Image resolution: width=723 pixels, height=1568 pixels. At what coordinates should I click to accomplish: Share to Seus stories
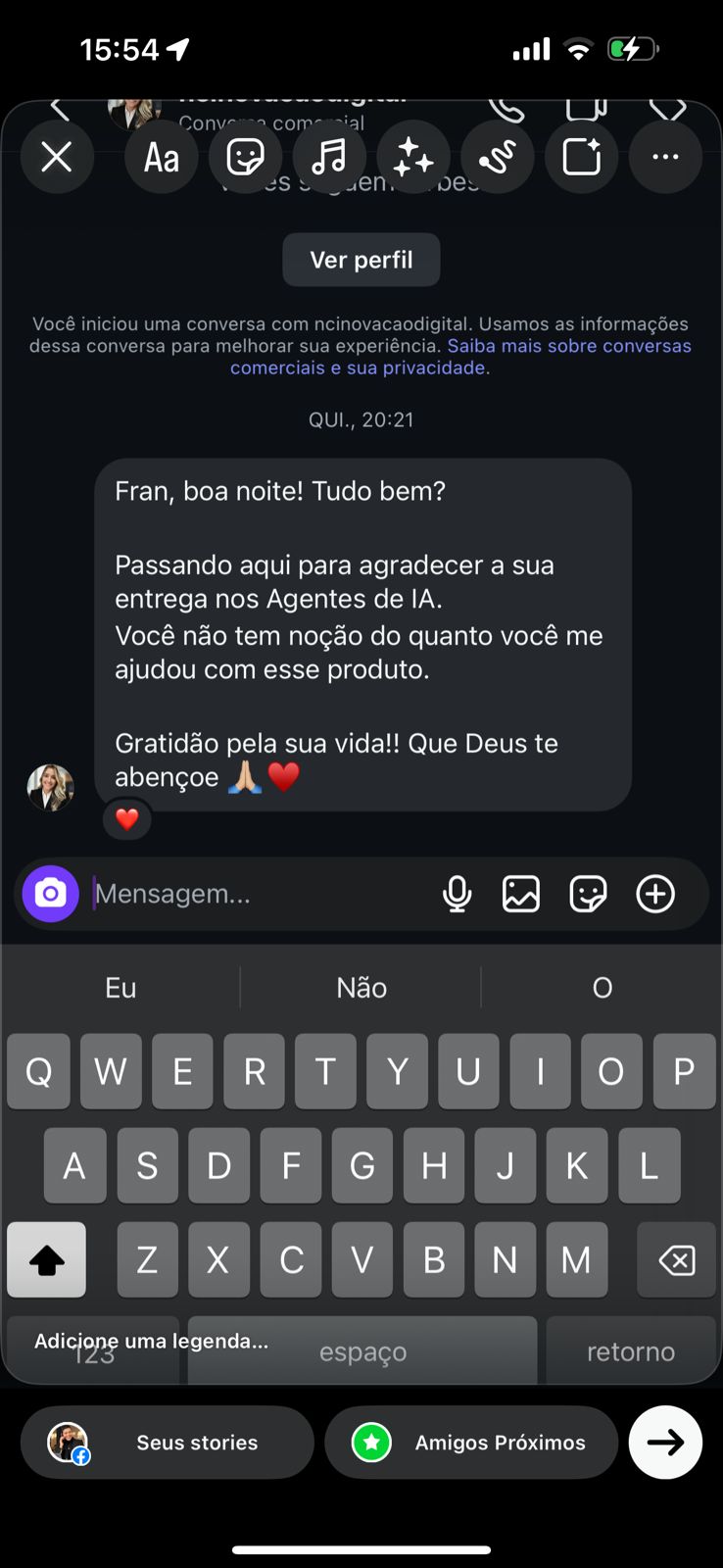point(168,1443)
